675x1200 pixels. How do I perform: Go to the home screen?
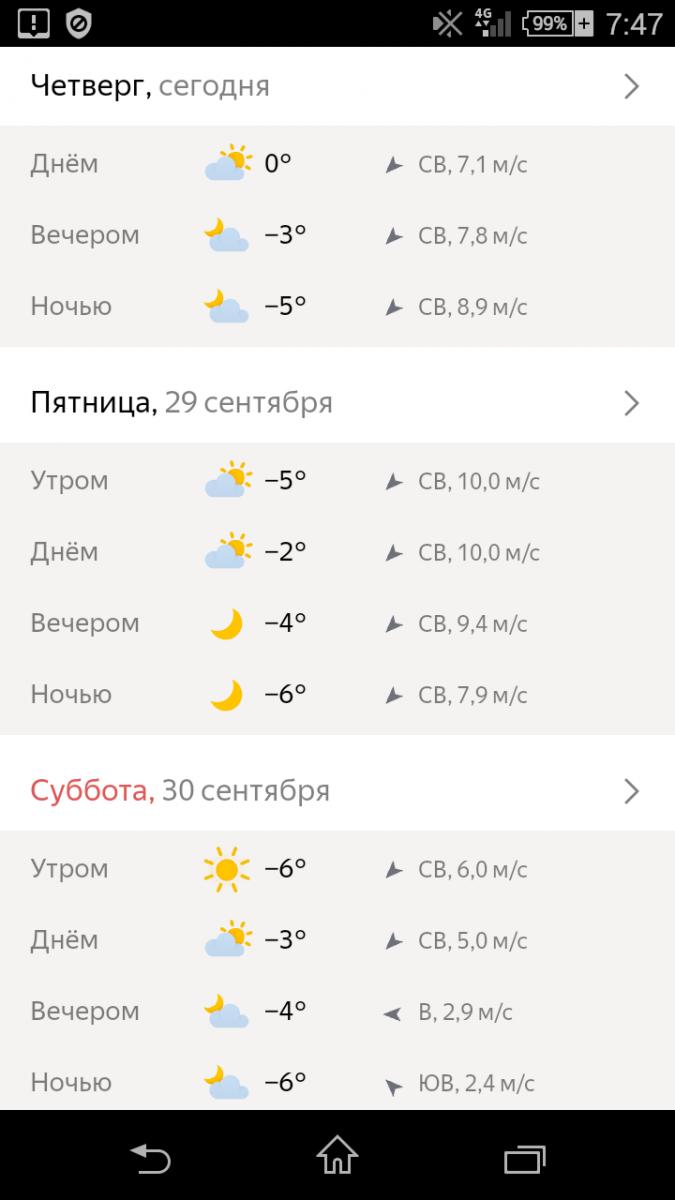(x=337, y=1156)
